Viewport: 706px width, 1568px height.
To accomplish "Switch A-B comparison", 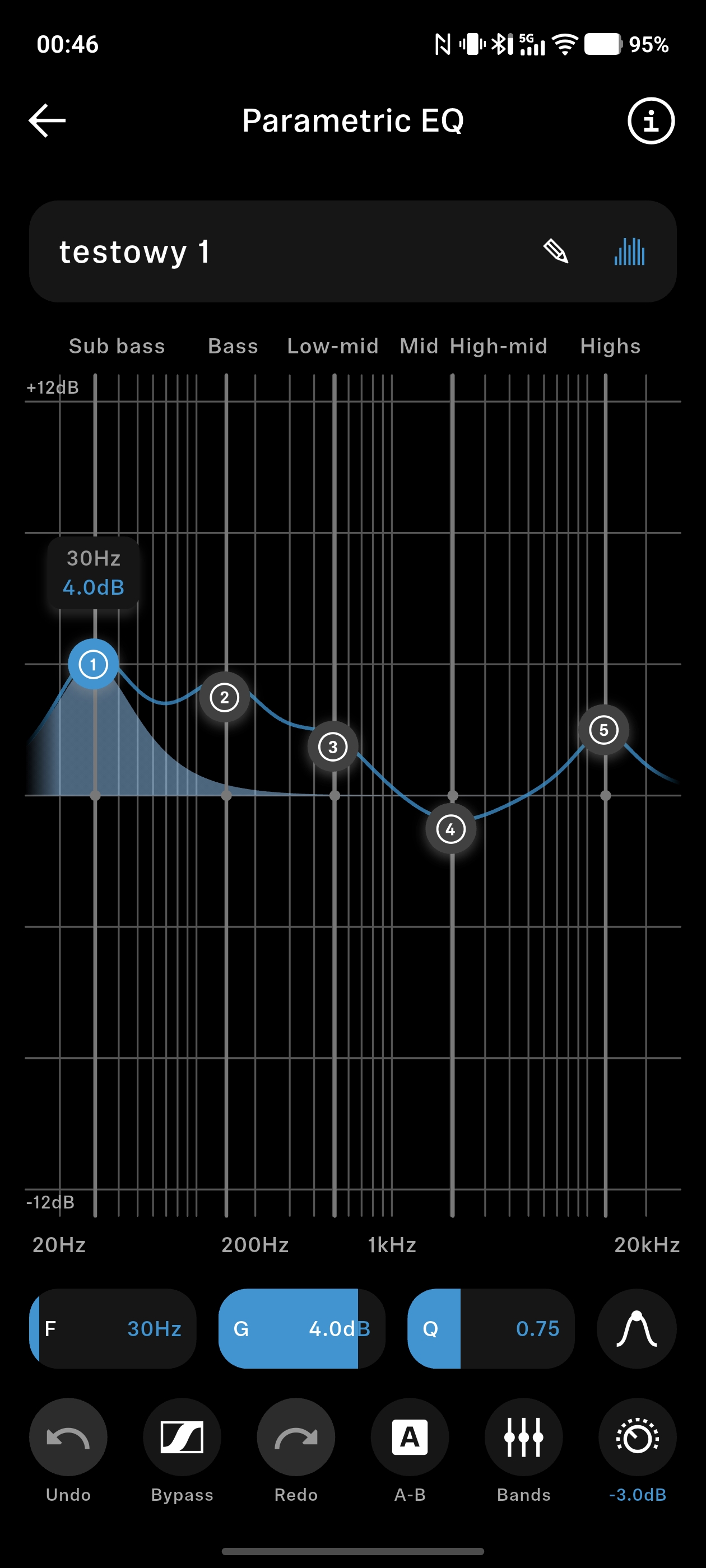I will [410, 1437].
